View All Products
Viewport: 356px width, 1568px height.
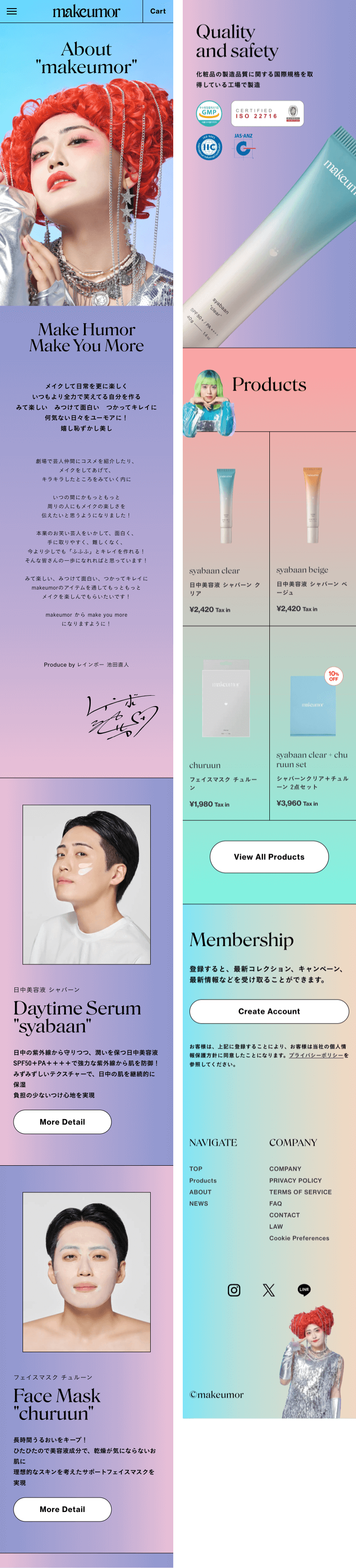click(269, 856)
